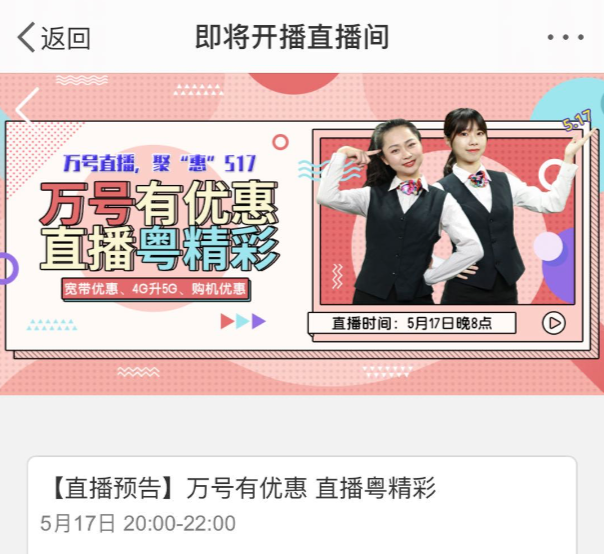Open the three-dot overflow menu
The image size is (604, 554).
[565, 38]
